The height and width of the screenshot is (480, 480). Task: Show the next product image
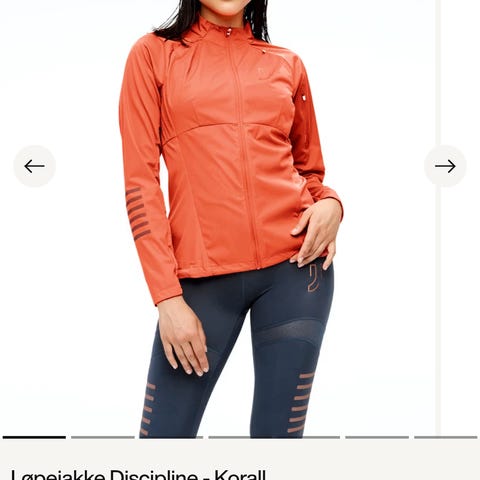445,166
